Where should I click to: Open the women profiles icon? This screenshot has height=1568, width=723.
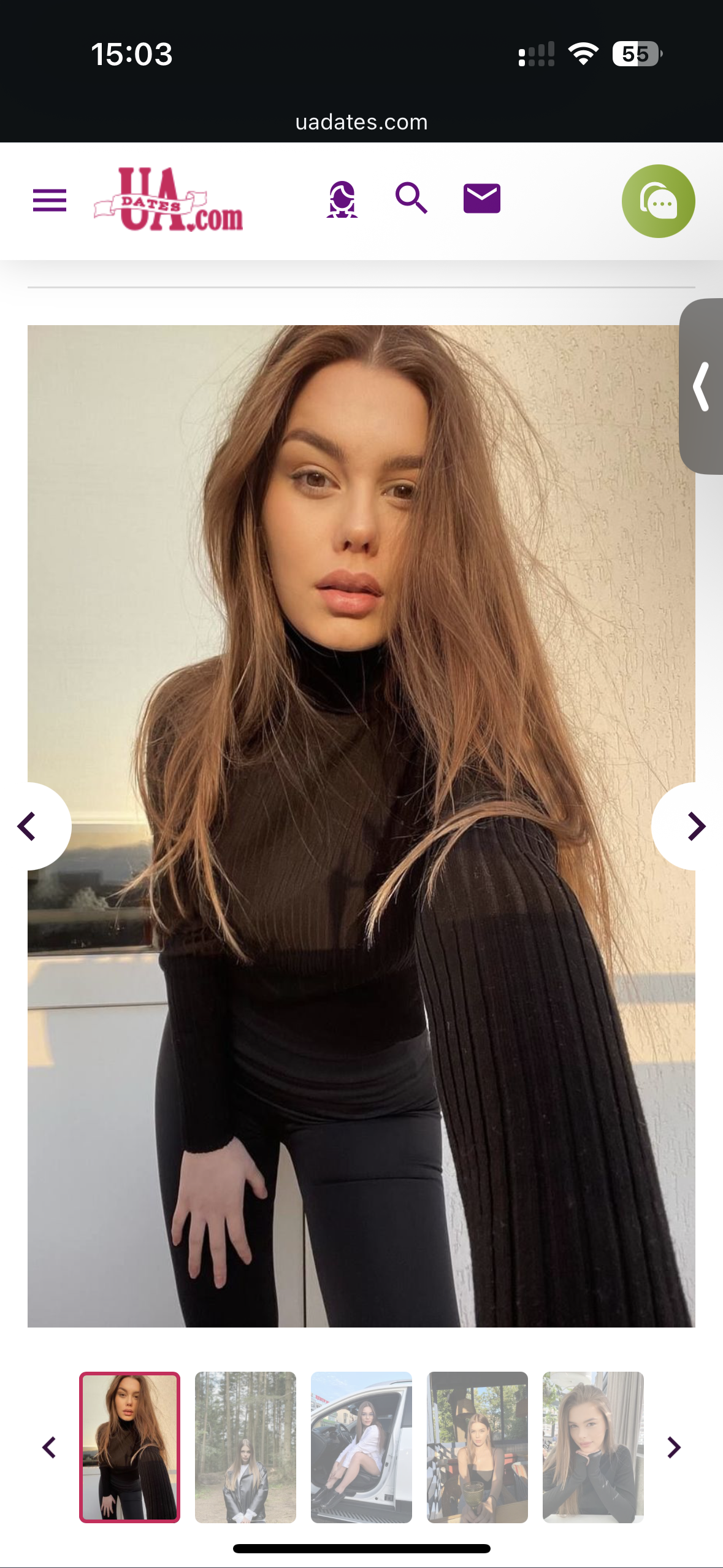coord(342,199)
